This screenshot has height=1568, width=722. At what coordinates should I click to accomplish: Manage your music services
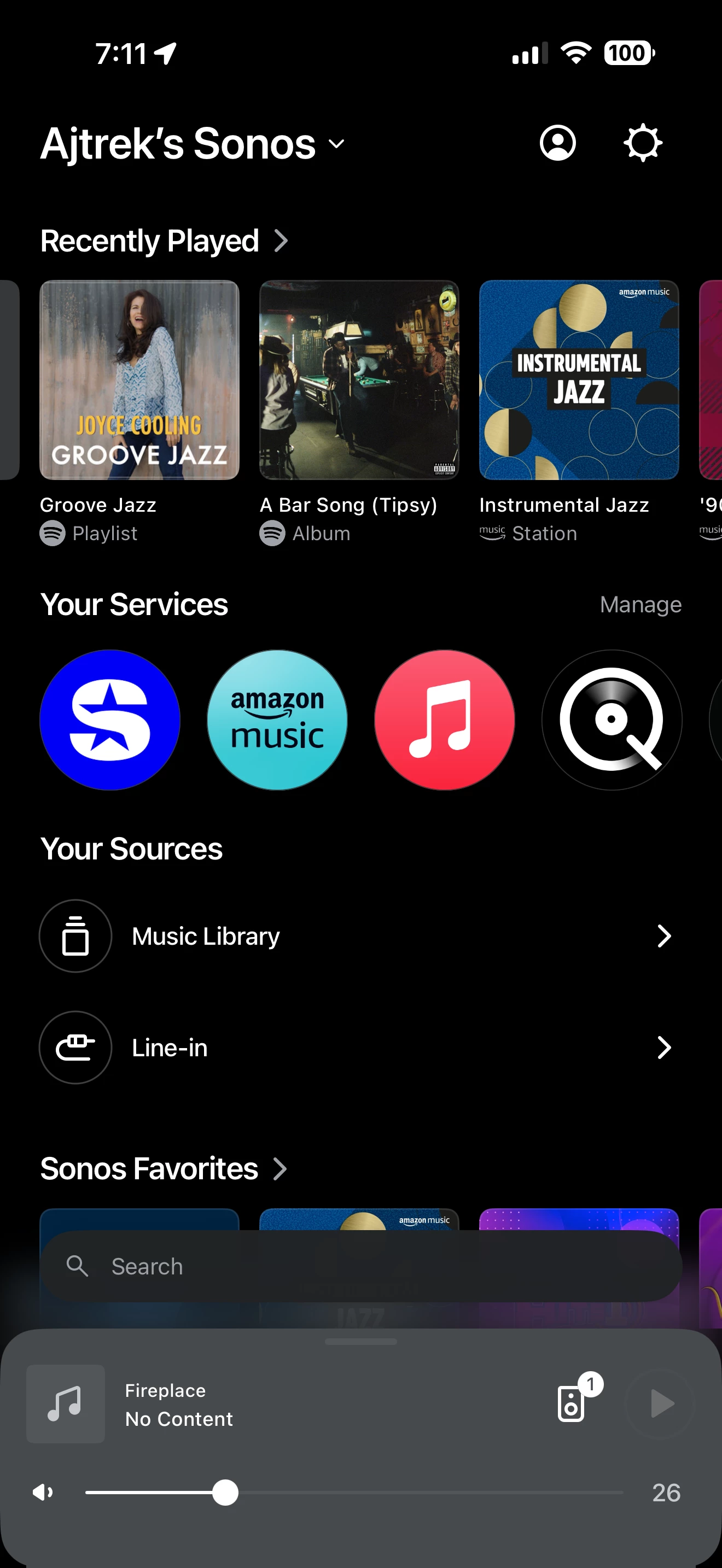[x=640, y=605]
